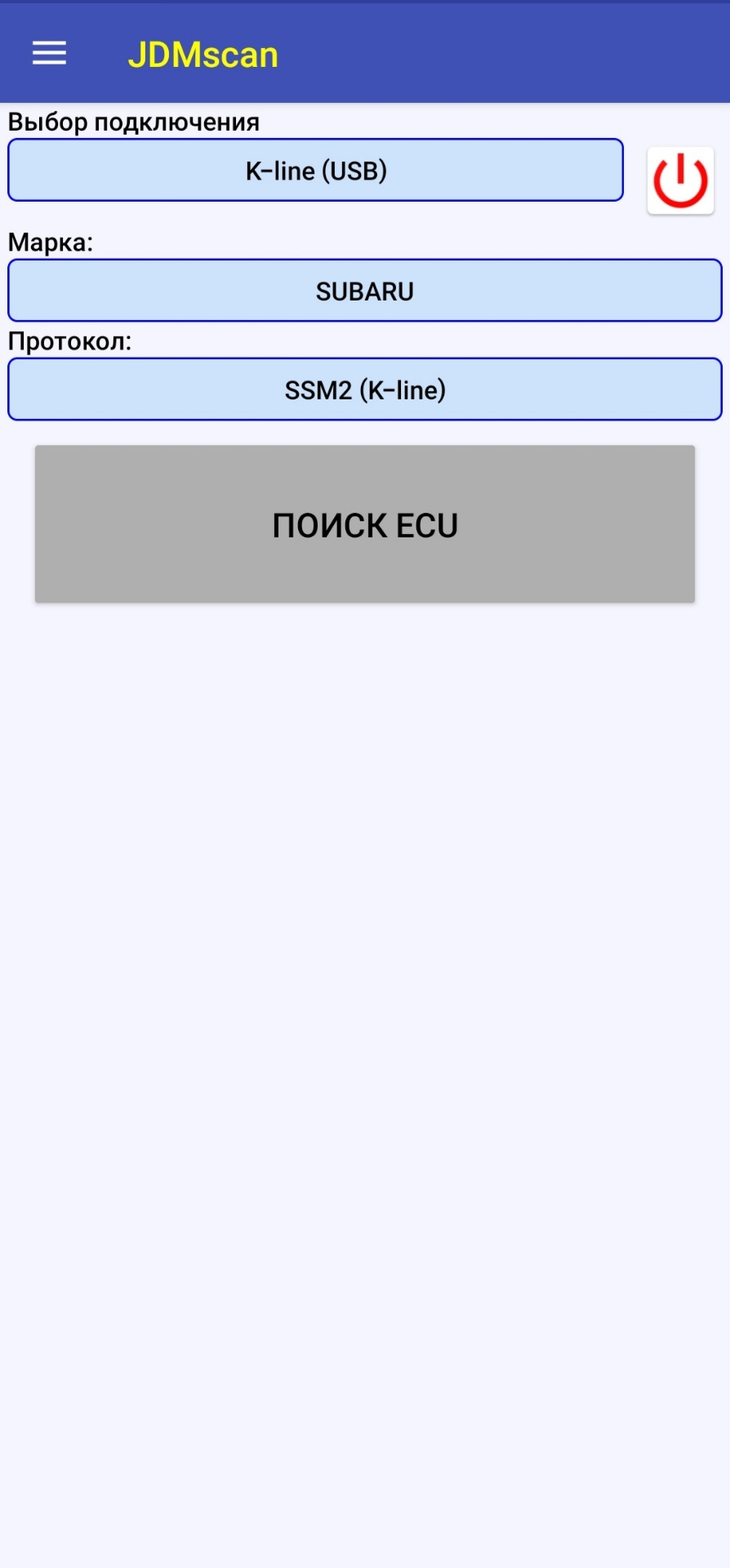Select the SSM2 (K-line) protocol dropdown

[364, 390]
